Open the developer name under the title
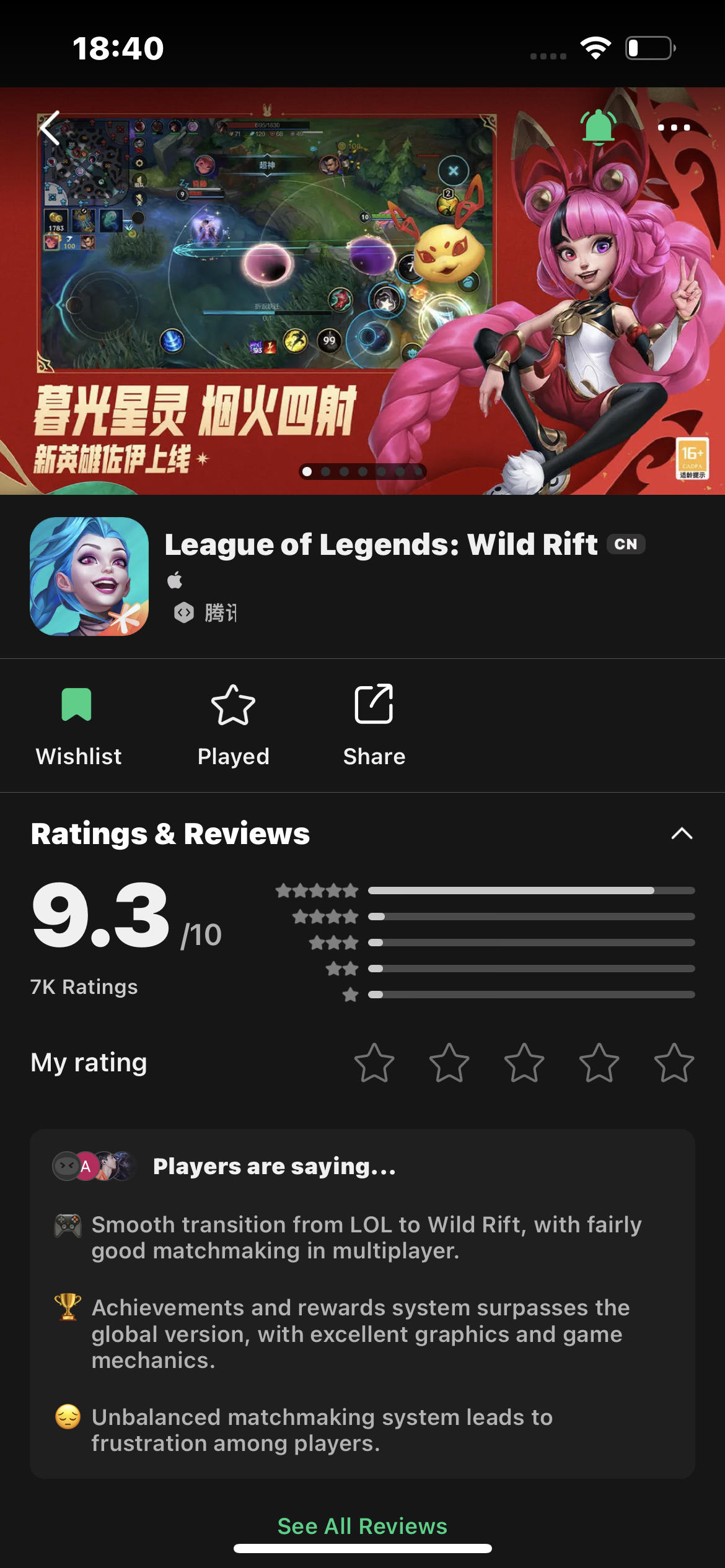 [219, 613]
